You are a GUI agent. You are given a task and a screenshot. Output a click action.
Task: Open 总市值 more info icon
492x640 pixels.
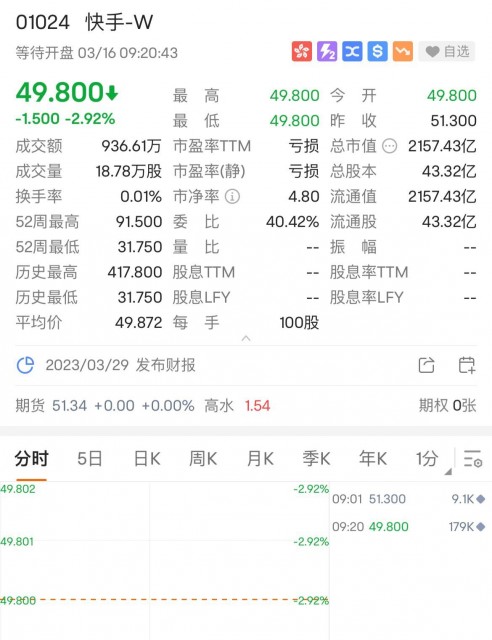click(389, 146)
